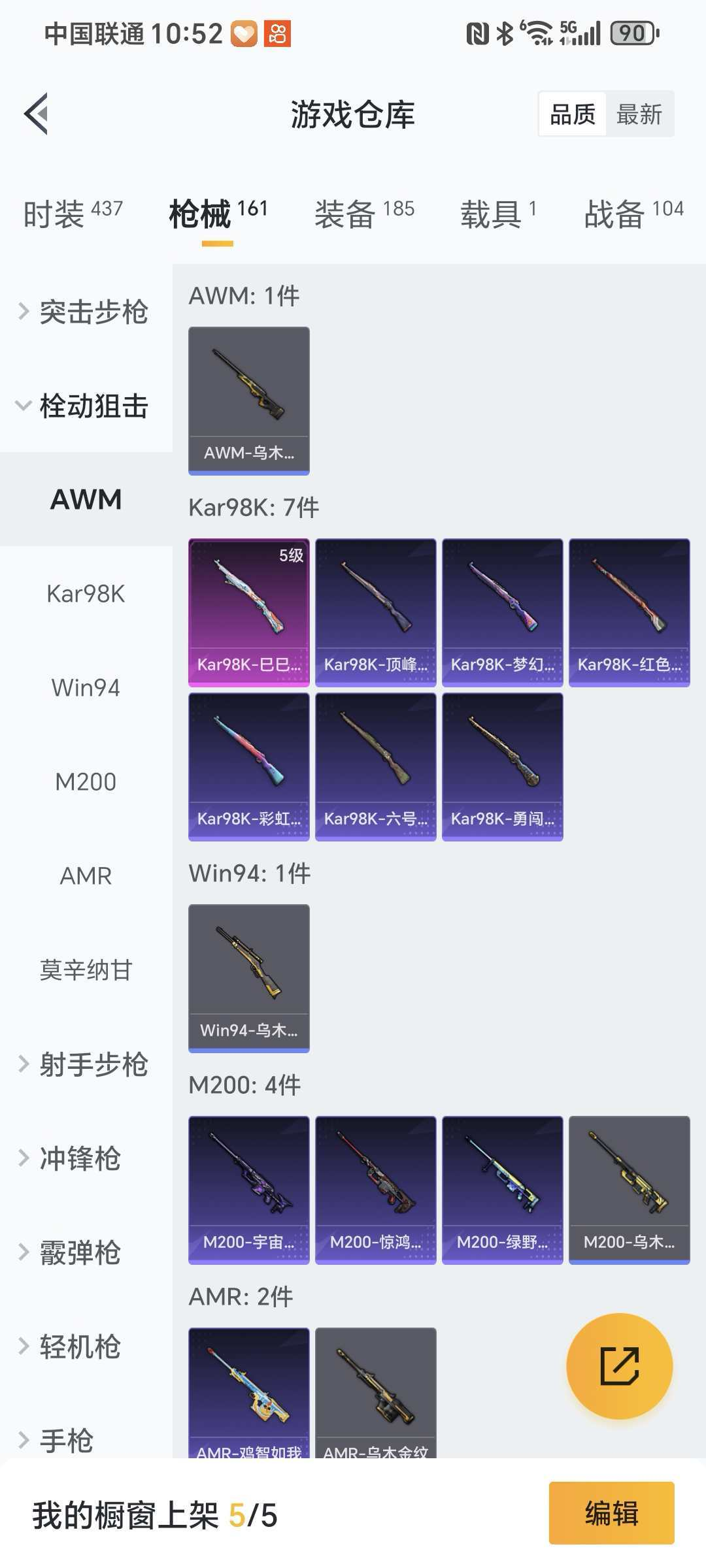The height and width of the screenshot is (1568, 706).
Task: Expand the 突击步枪 category
Action: tap(85, 312)
